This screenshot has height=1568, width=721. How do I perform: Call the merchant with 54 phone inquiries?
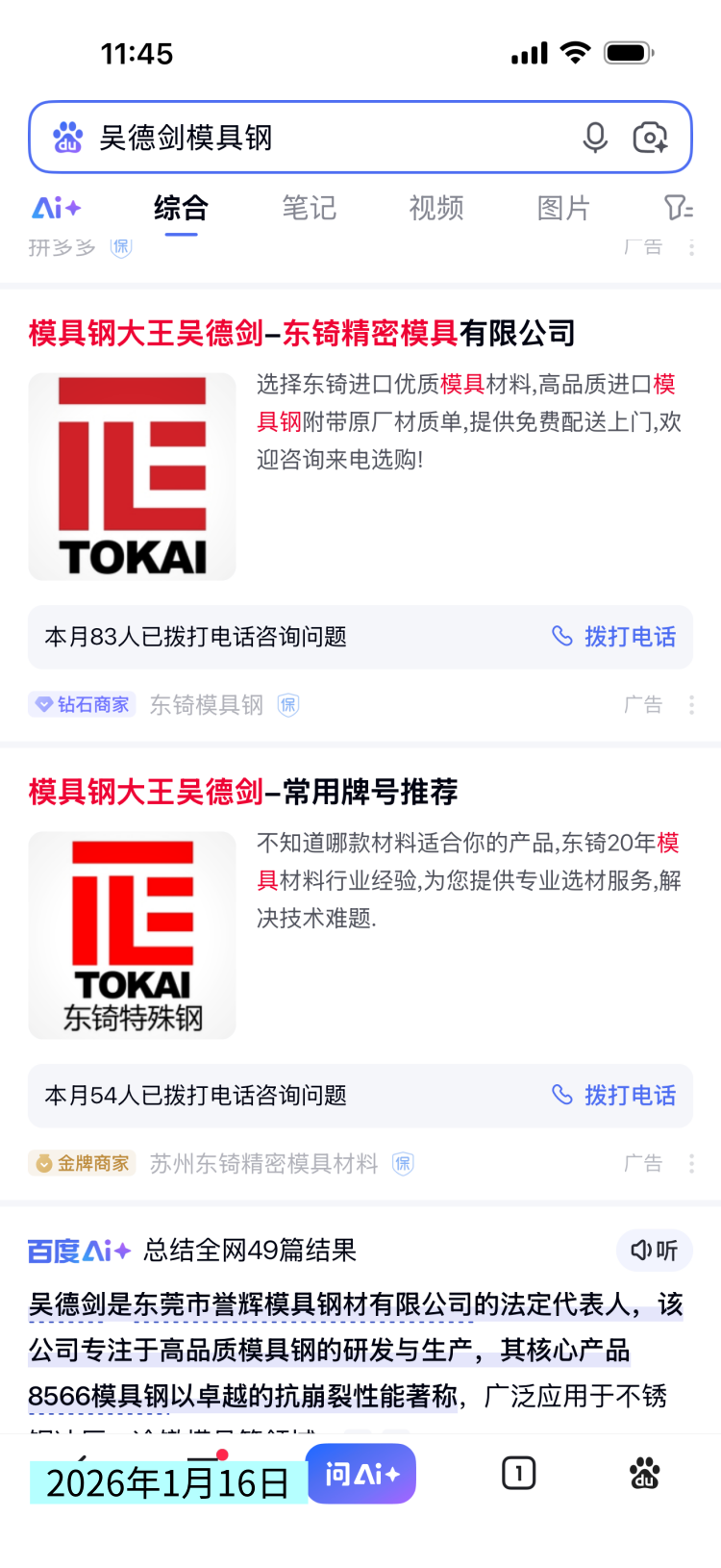click(614, 1096)
